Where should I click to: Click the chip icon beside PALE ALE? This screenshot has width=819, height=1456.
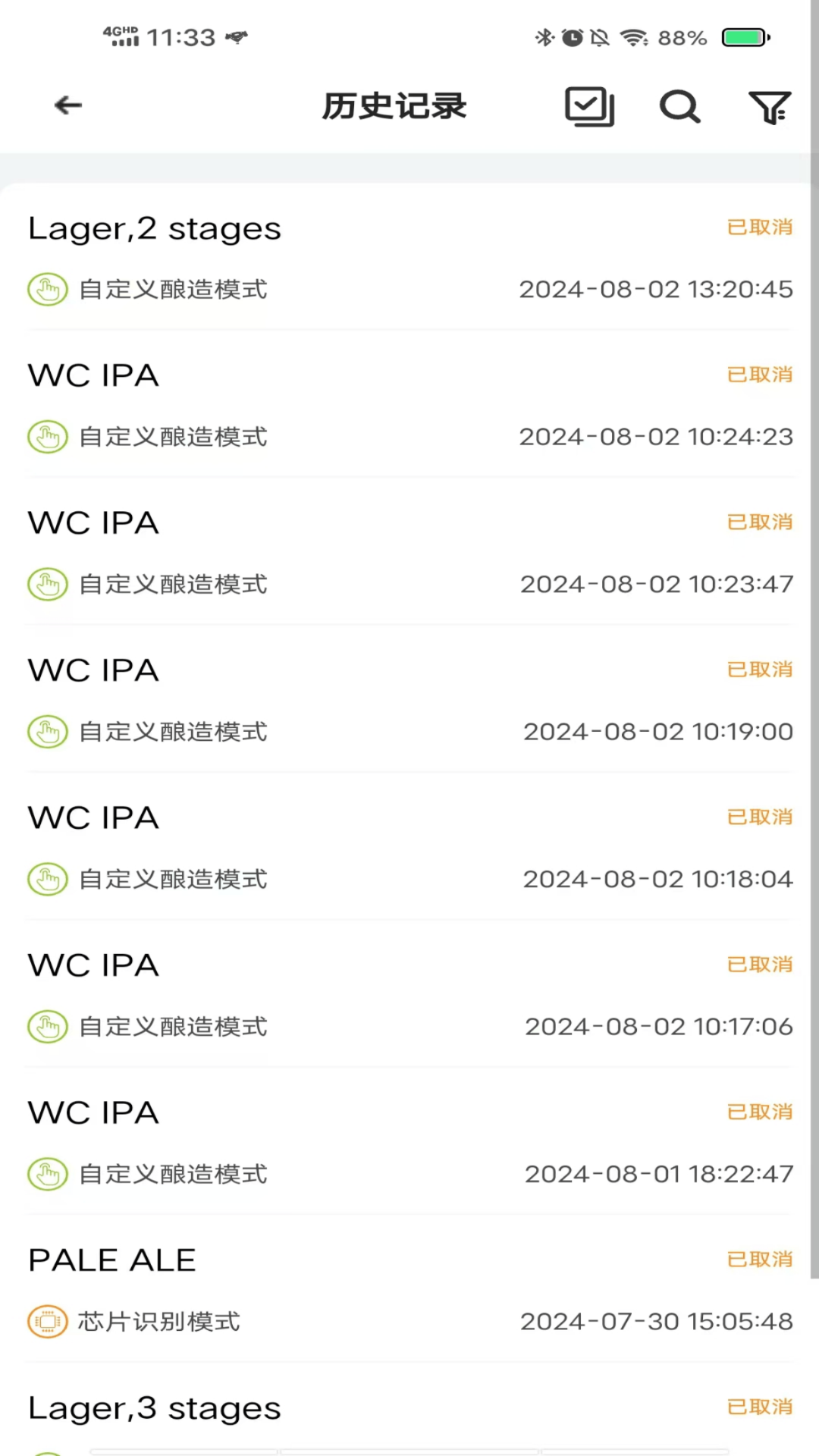pyautogui.click(x=48, y=1321)
